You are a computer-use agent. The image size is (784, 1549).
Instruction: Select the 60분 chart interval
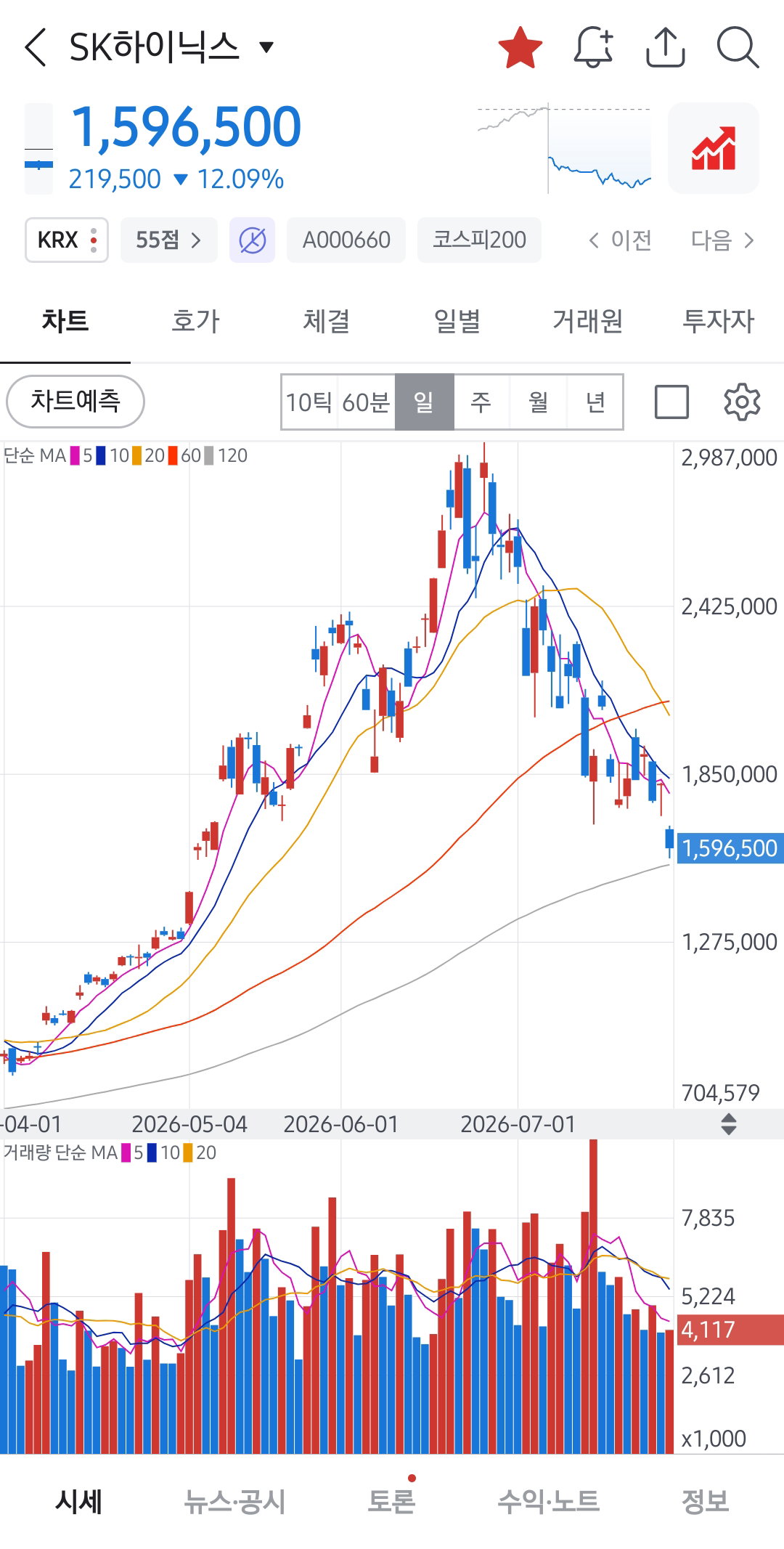(366, 402)
